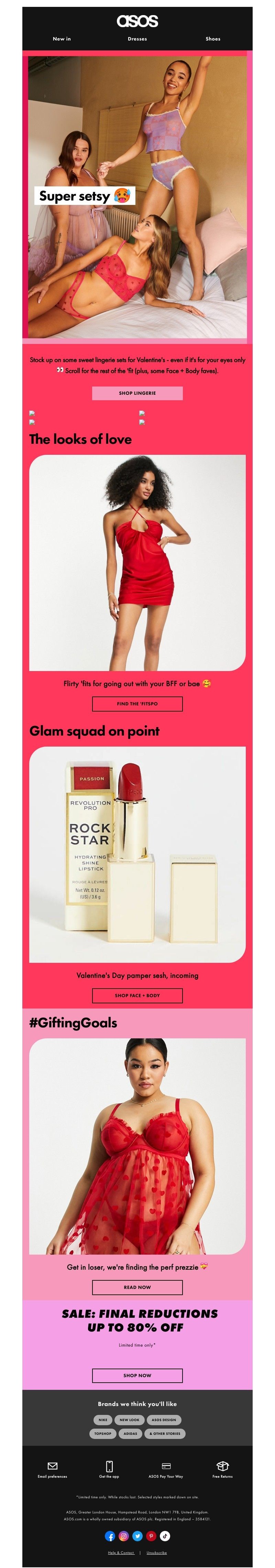Open the red halter dress image
Image resolution: width=275 pixels, height=1568 pixels.
pyautogui.click(x=137, y=563)
